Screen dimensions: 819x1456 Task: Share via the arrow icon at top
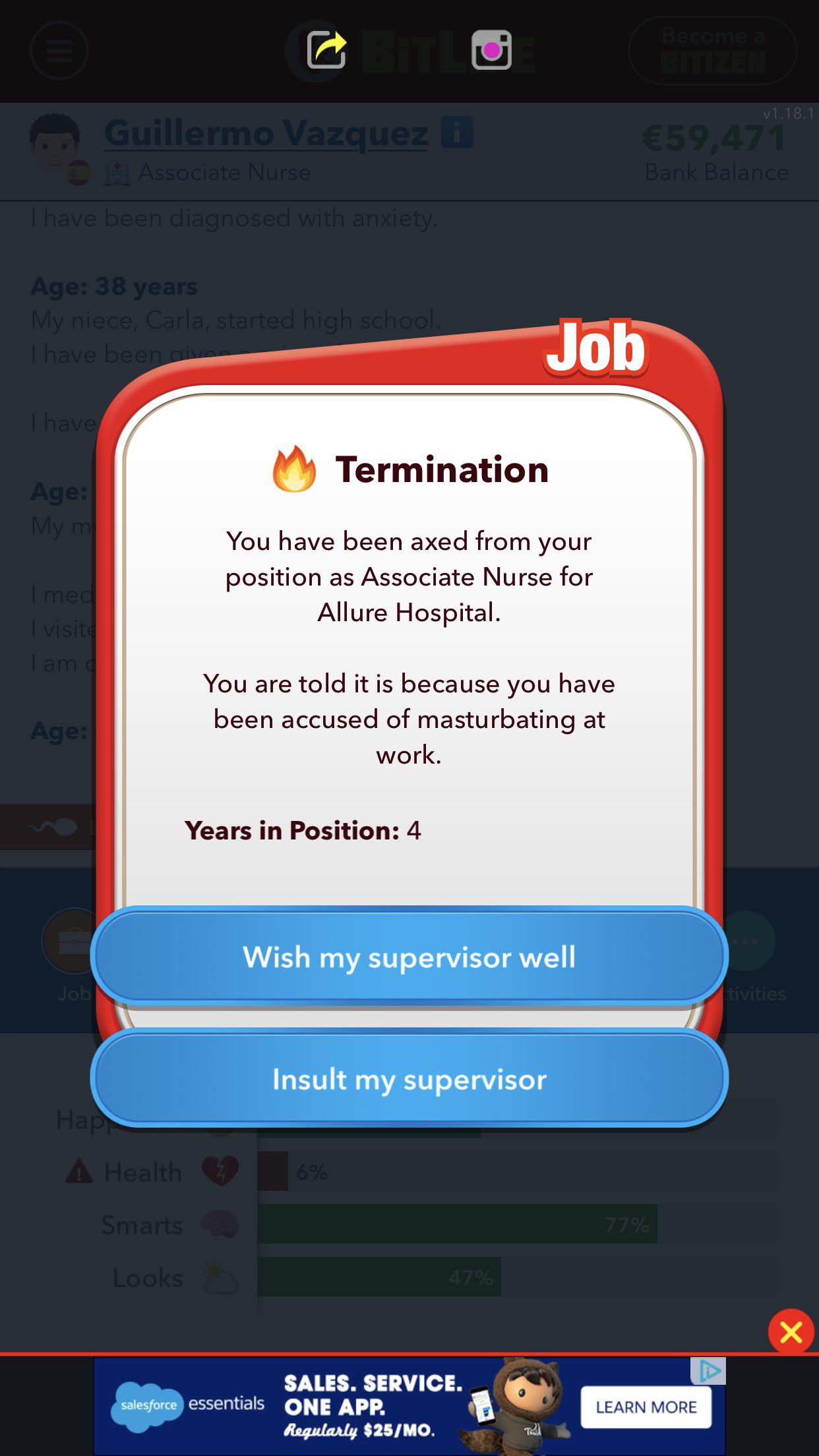pyautogui.click(x=327, y=50)
